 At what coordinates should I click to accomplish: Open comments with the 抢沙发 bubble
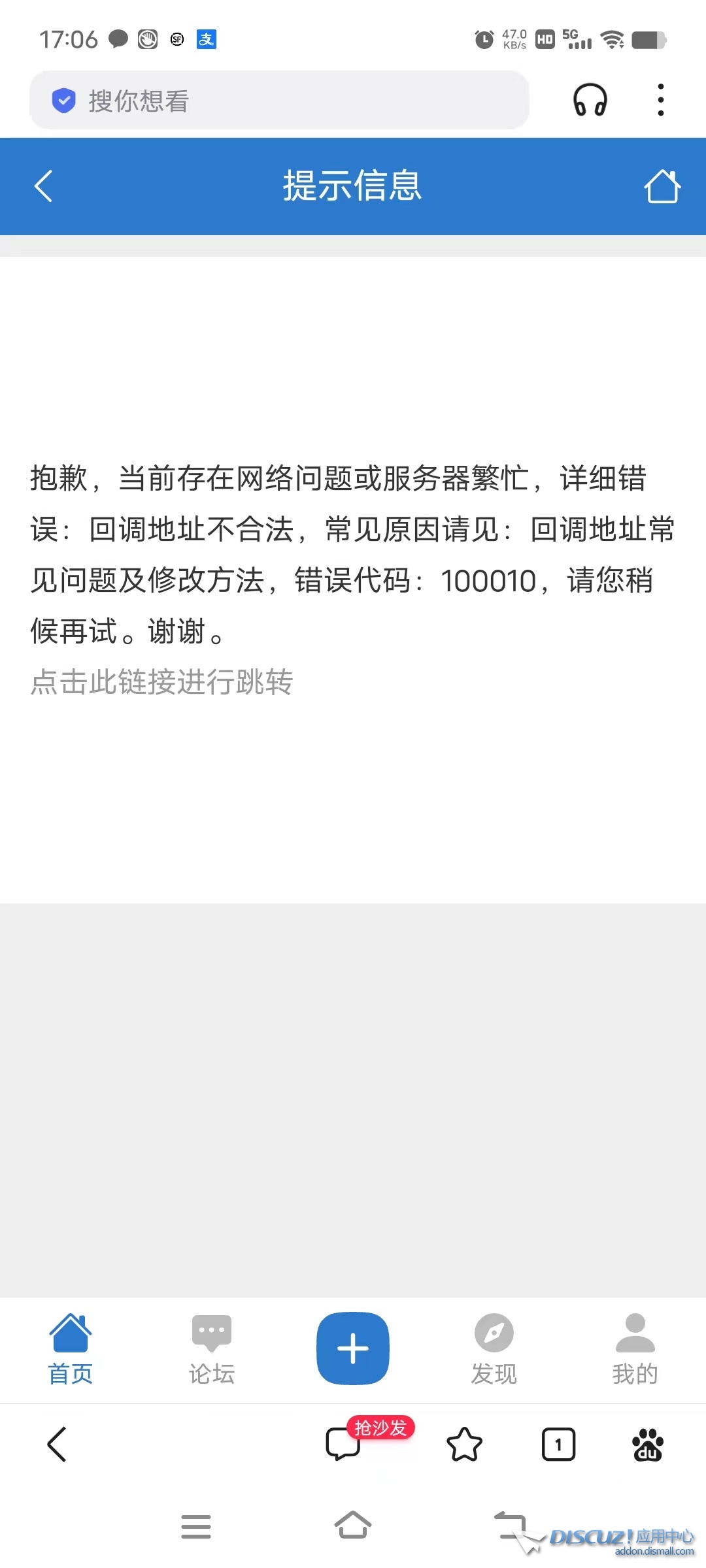click(x=345, y=1444)
